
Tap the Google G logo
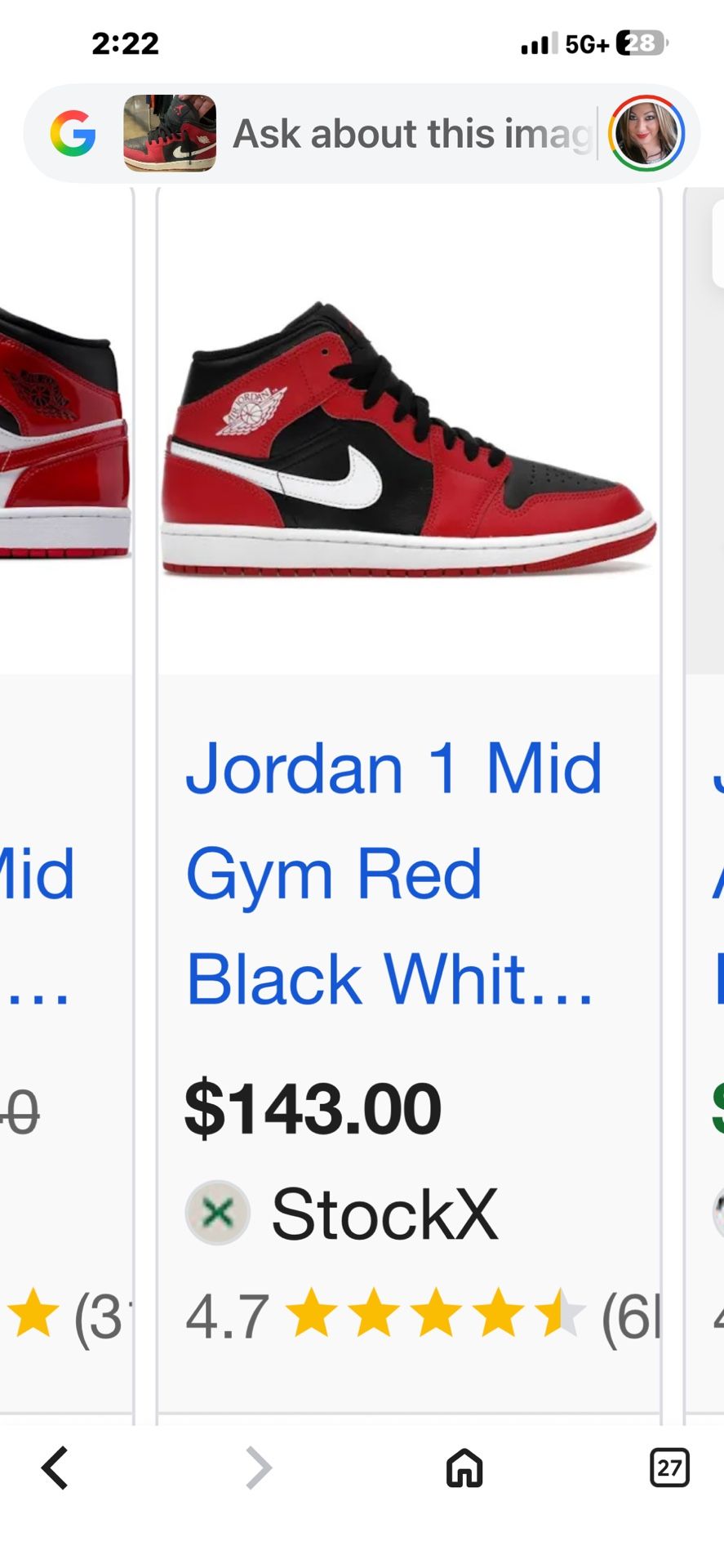[72, 134]
